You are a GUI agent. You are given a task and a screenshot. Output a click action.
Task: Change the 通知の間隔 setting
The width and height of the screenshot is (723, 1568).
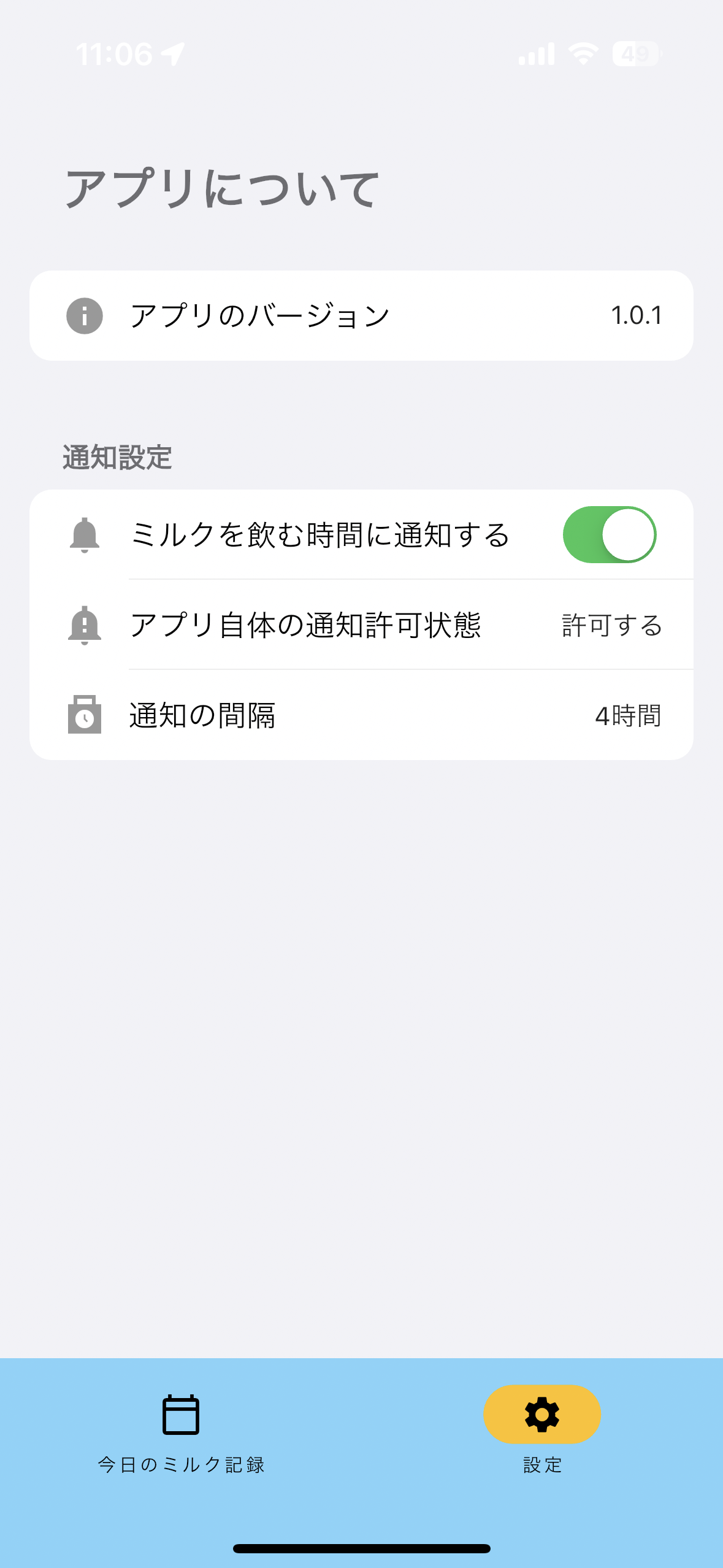click(x=362, y=715)
